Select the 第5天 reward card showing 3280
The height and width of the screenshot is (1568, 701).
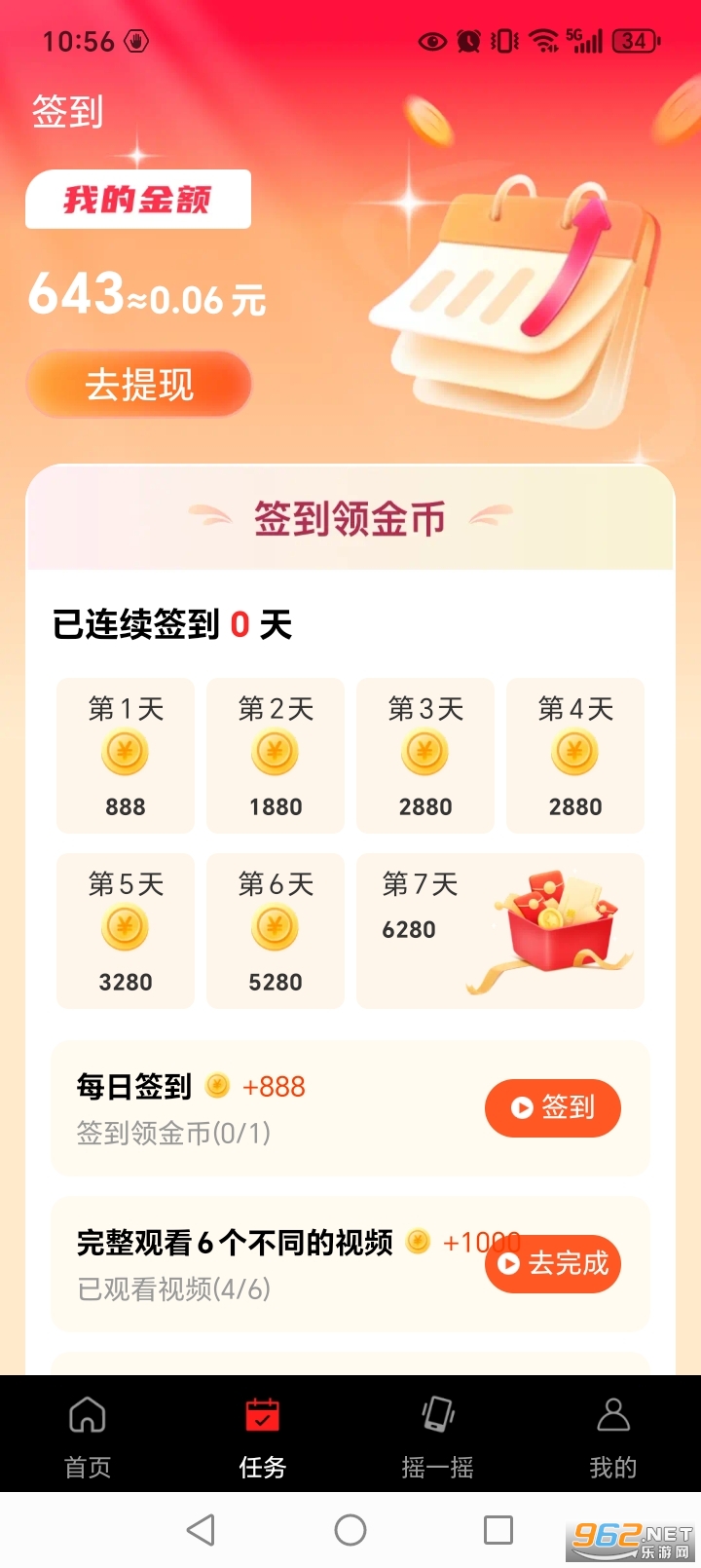(125, 930)
